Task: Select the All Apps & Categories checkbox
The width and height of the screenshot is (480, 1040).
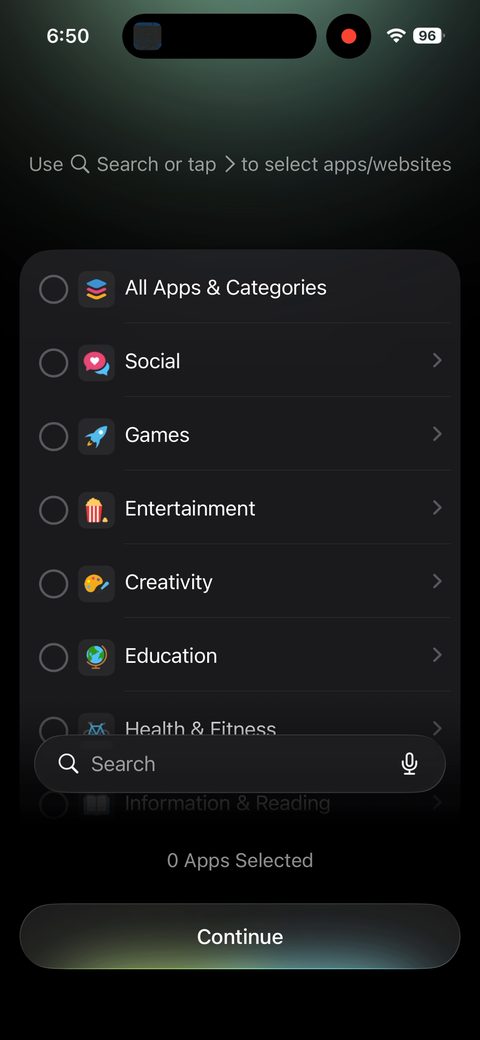Action: [x=53, y=289]
